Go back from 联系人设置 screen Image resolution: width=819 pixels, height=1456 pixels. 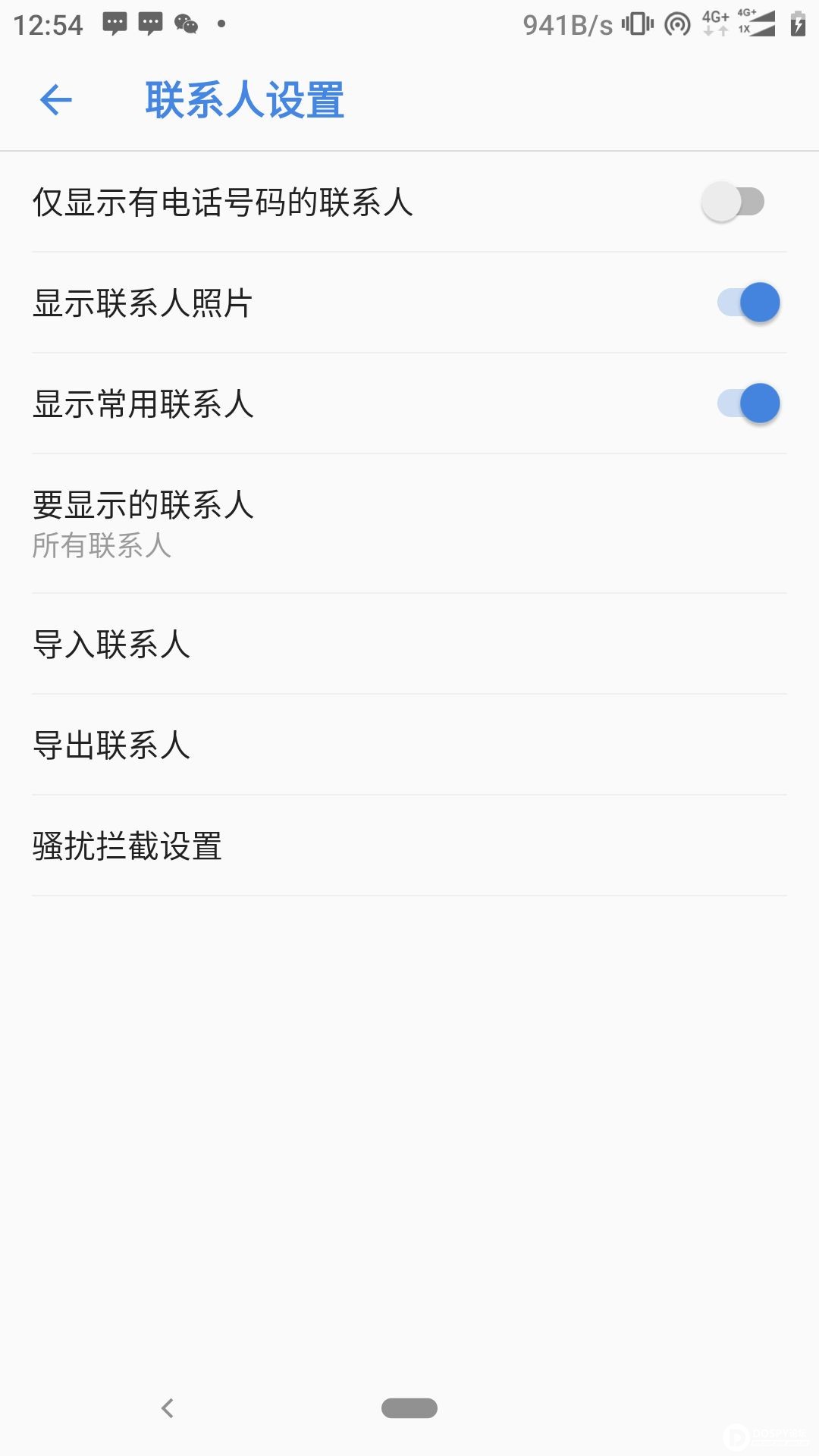pos(55,99)
